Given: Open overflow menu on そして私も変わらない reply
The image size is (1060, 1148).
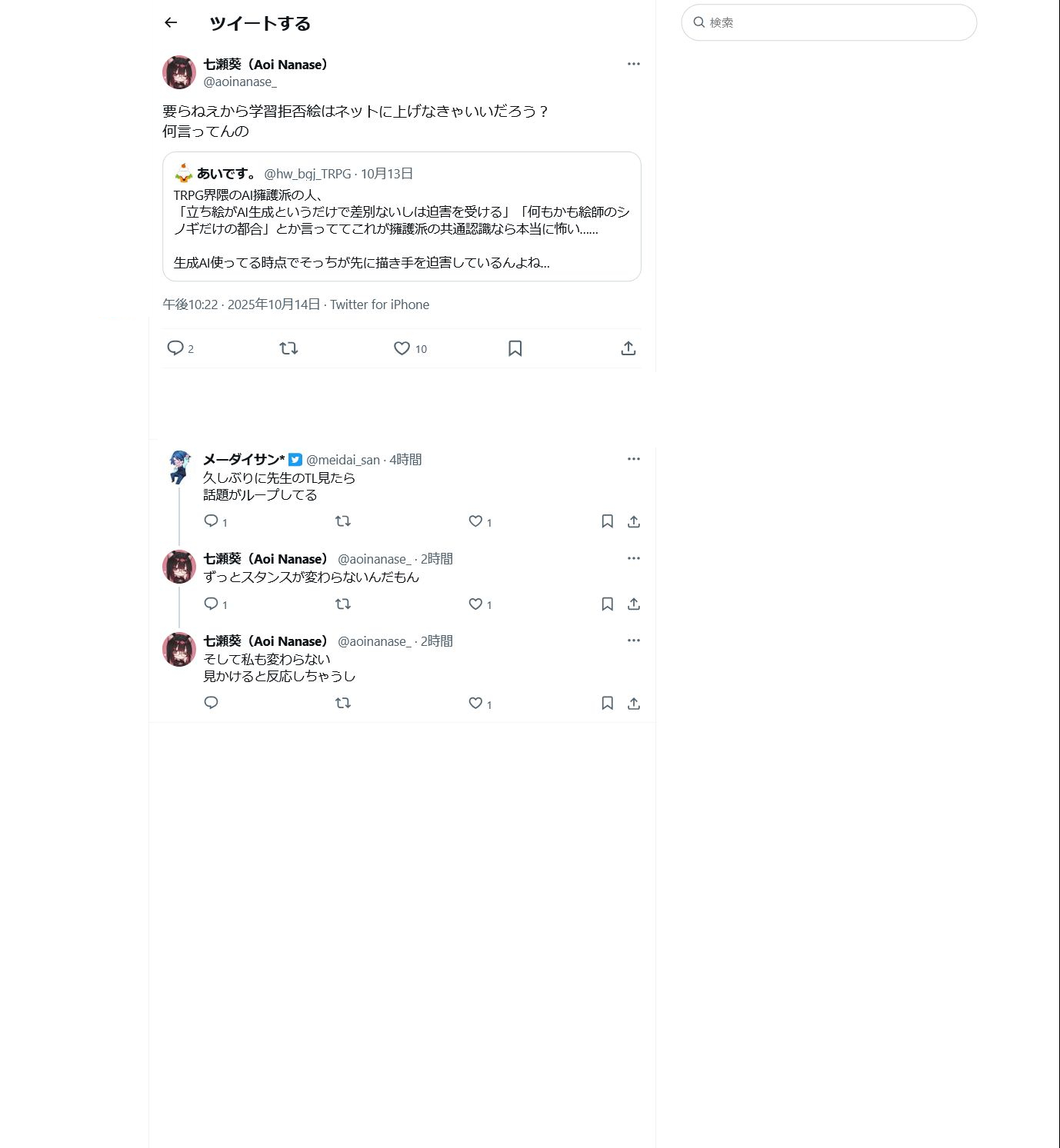Looking at the screenshot, I should click(633, 641).
